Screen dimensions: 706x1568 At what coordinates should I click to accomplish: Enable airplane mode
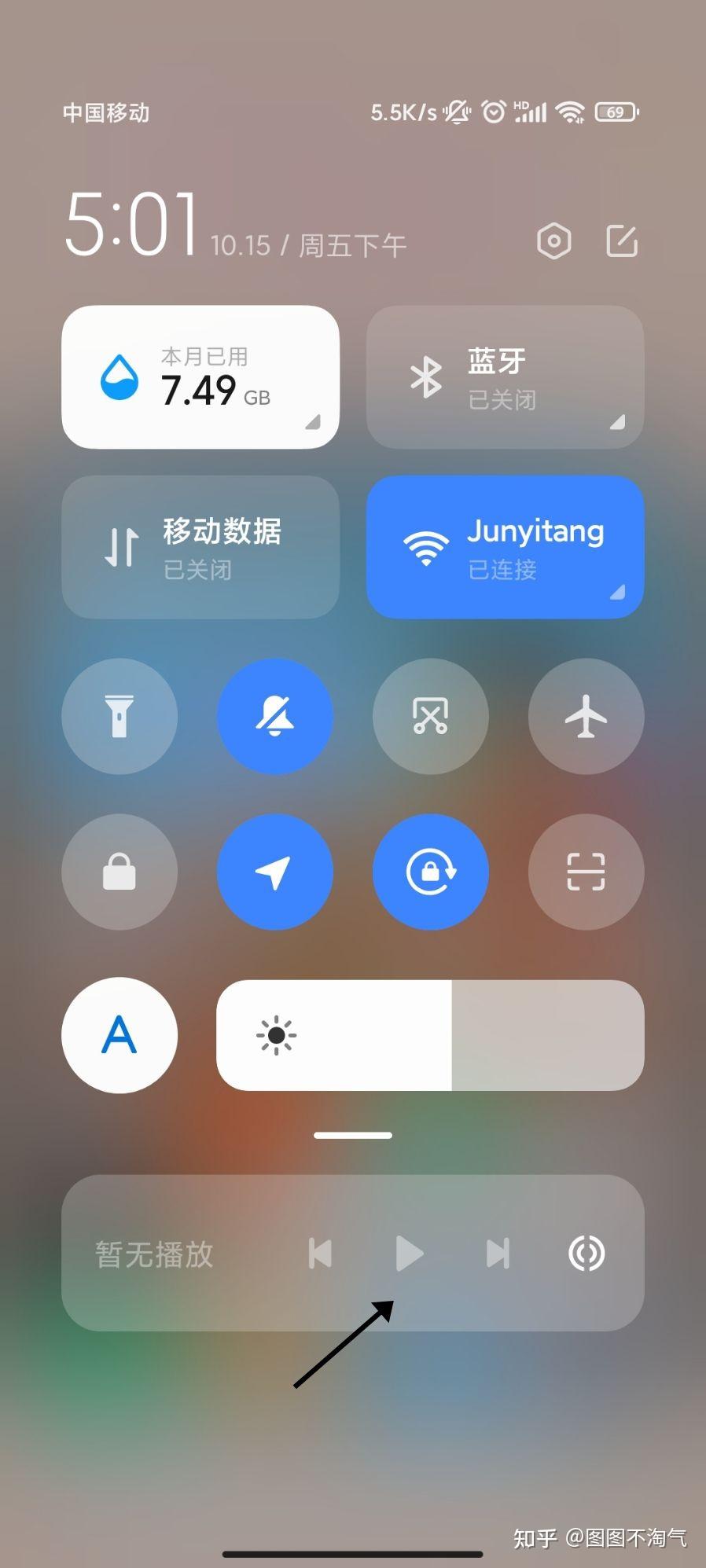tap(586, 715)
